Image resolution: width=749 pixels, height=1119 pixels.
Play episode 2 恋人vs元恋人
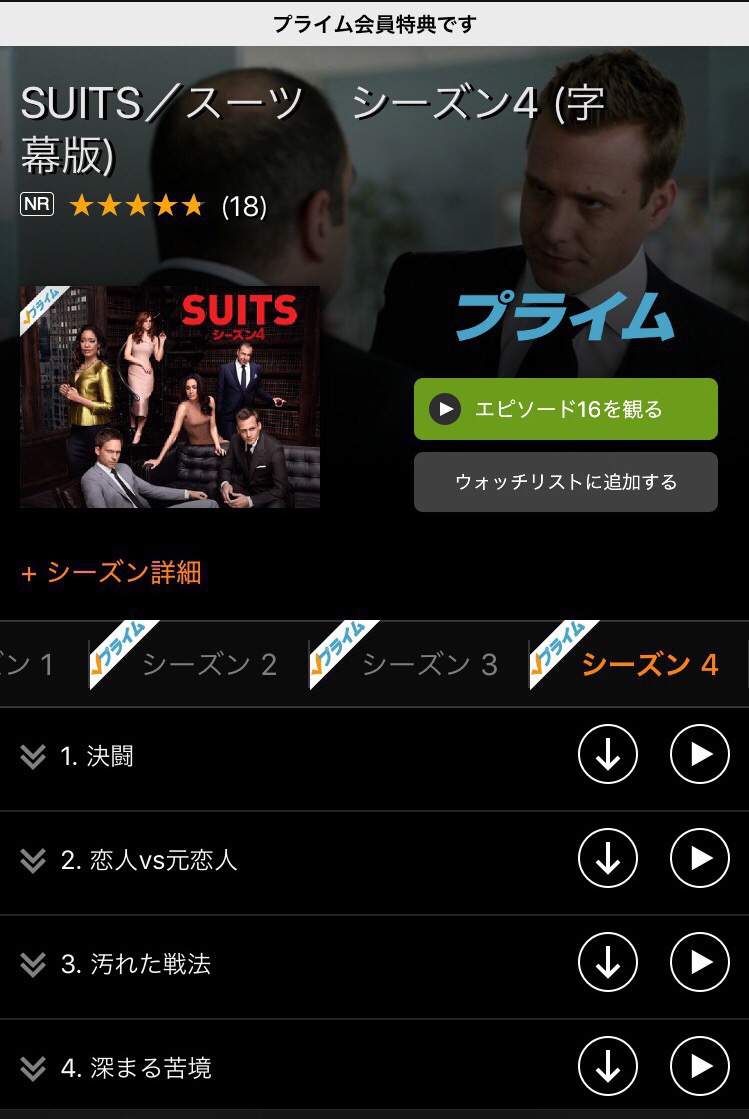click(x=699, y=858)
